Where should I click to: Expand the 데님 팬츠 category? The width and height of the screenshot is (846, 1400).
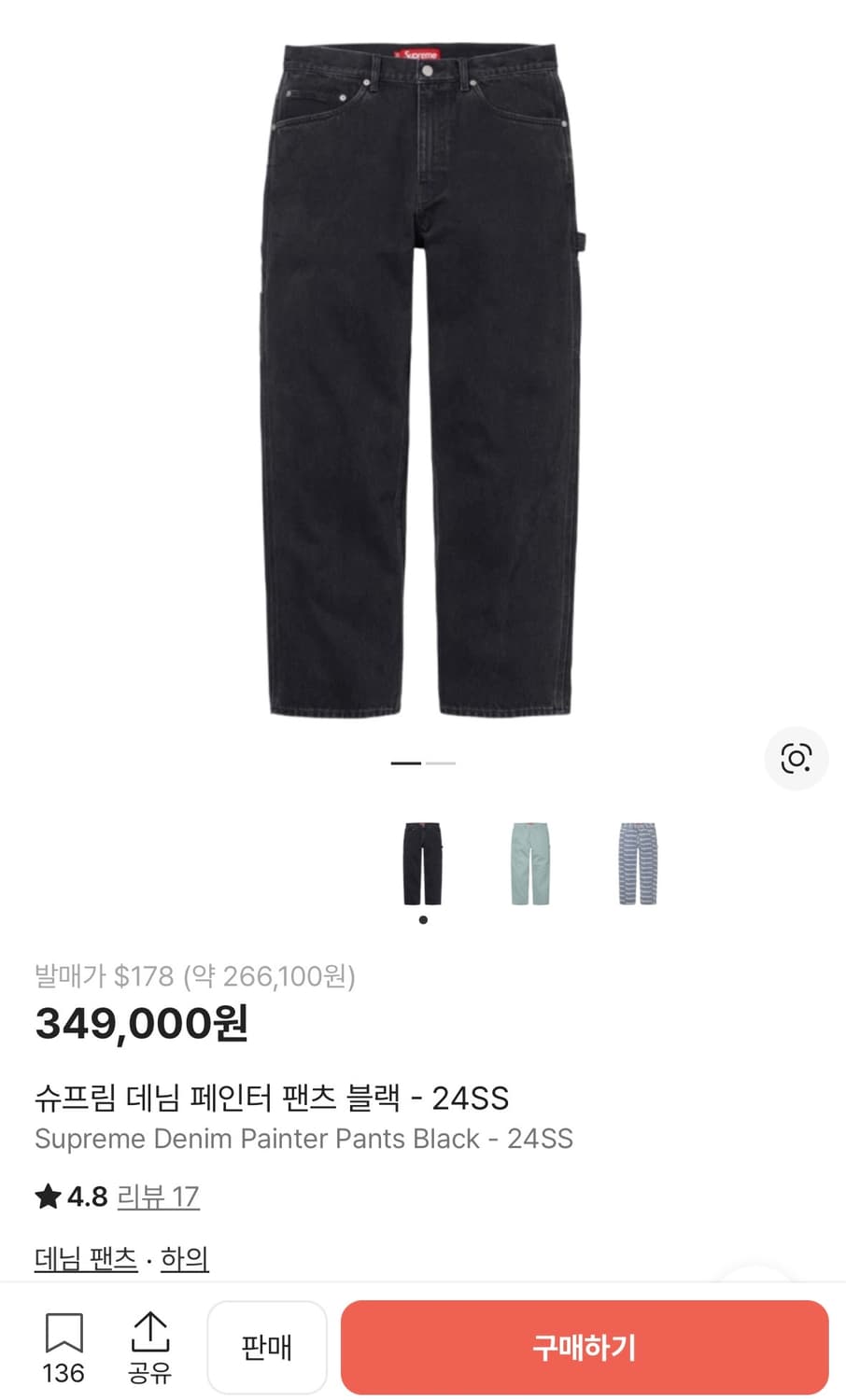[x=85, y=1257]
